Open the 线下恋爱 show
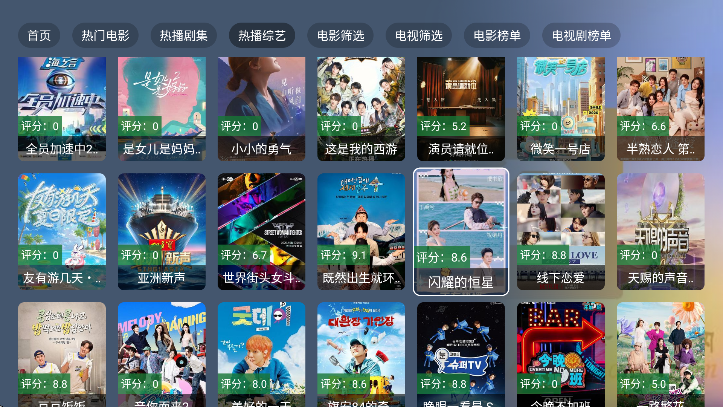The width and height of the screenshot is (723, 407). (561, 232)
